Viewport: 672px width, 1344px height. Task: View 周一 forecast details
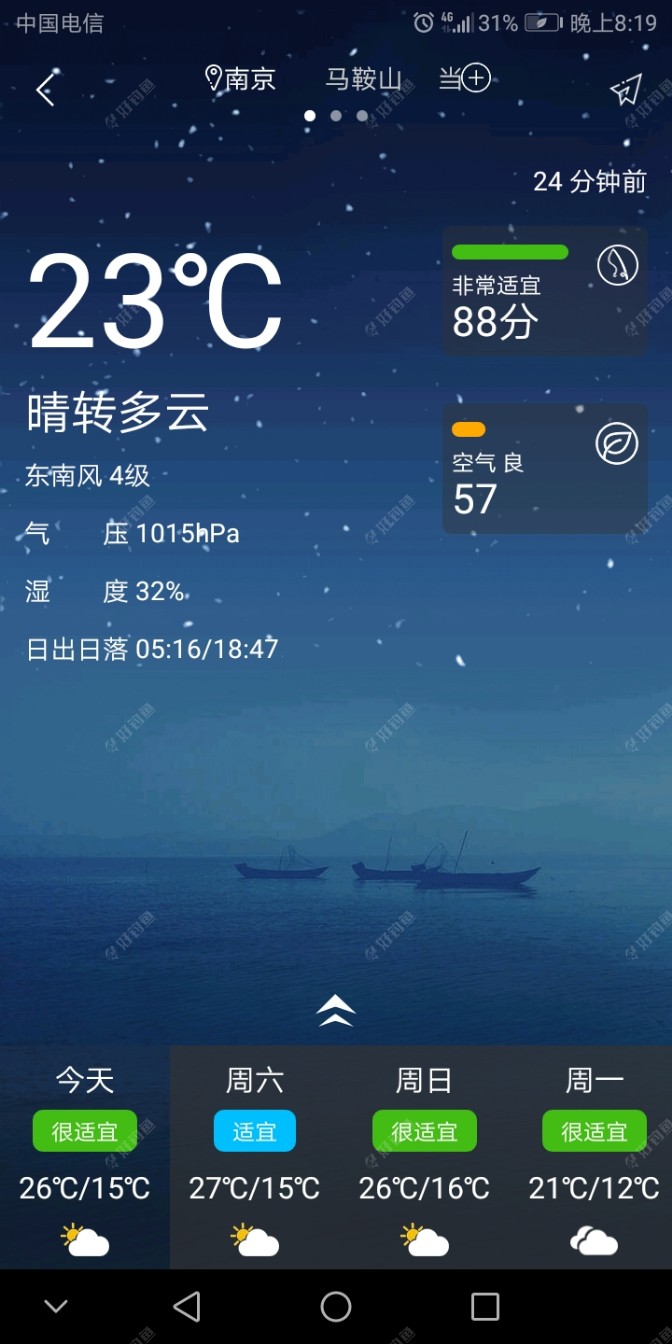coord(594,1156)
